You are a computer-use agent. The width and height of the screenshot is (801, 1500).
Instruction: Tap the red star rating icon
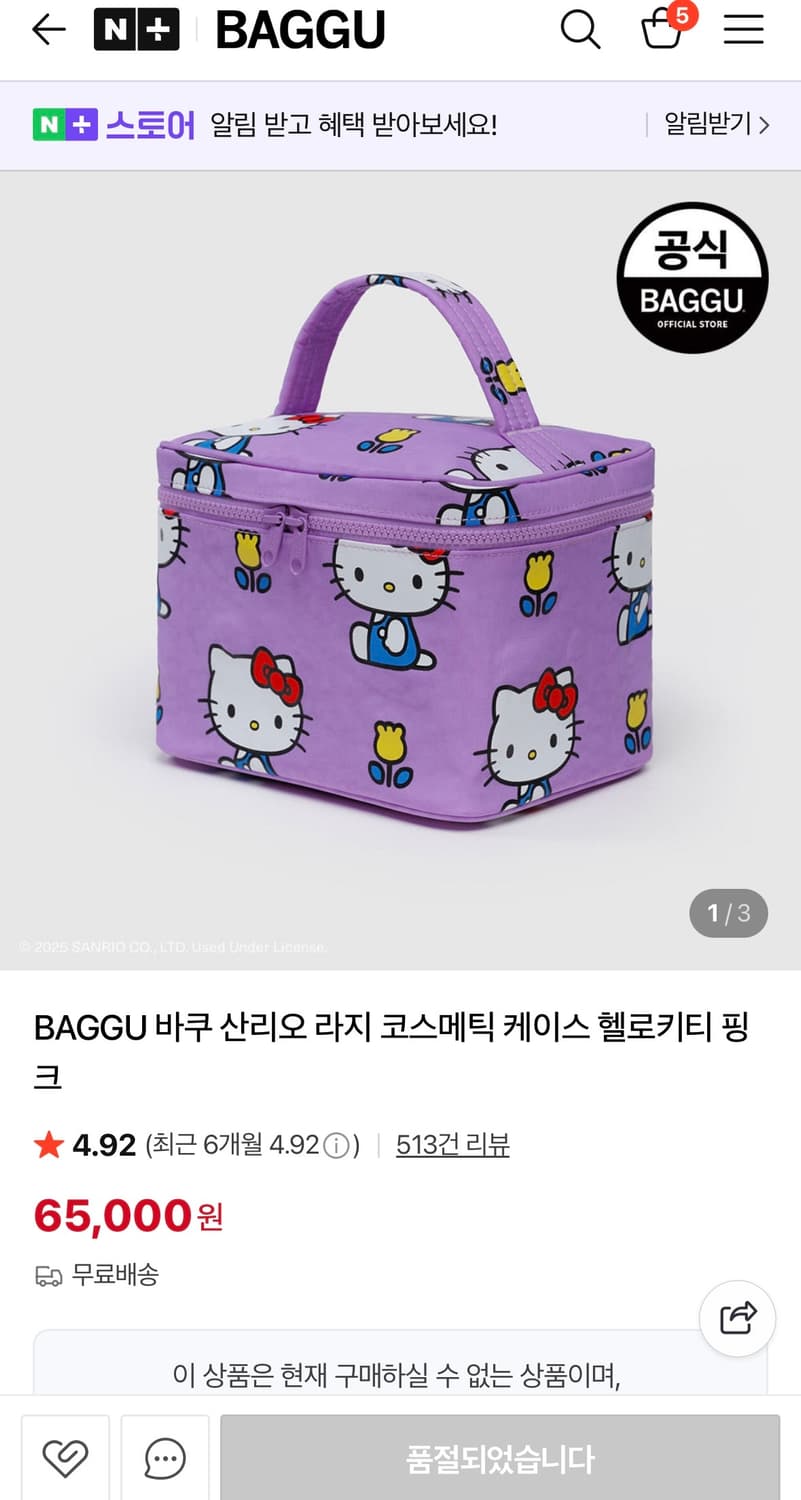click(x=47, y=1144)
